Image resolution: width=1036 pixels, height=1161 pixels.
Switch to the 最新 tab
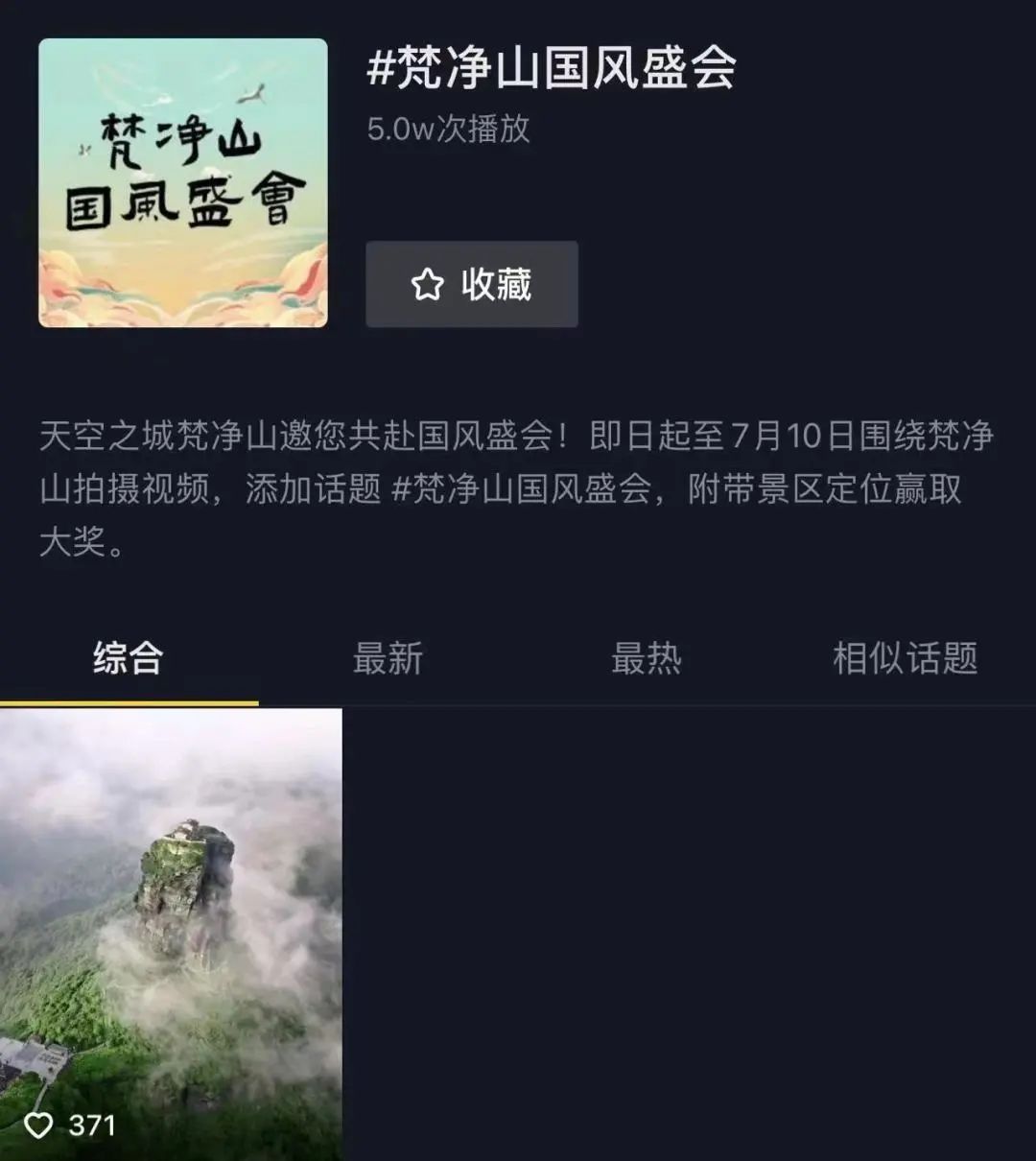tap(388, 658)
